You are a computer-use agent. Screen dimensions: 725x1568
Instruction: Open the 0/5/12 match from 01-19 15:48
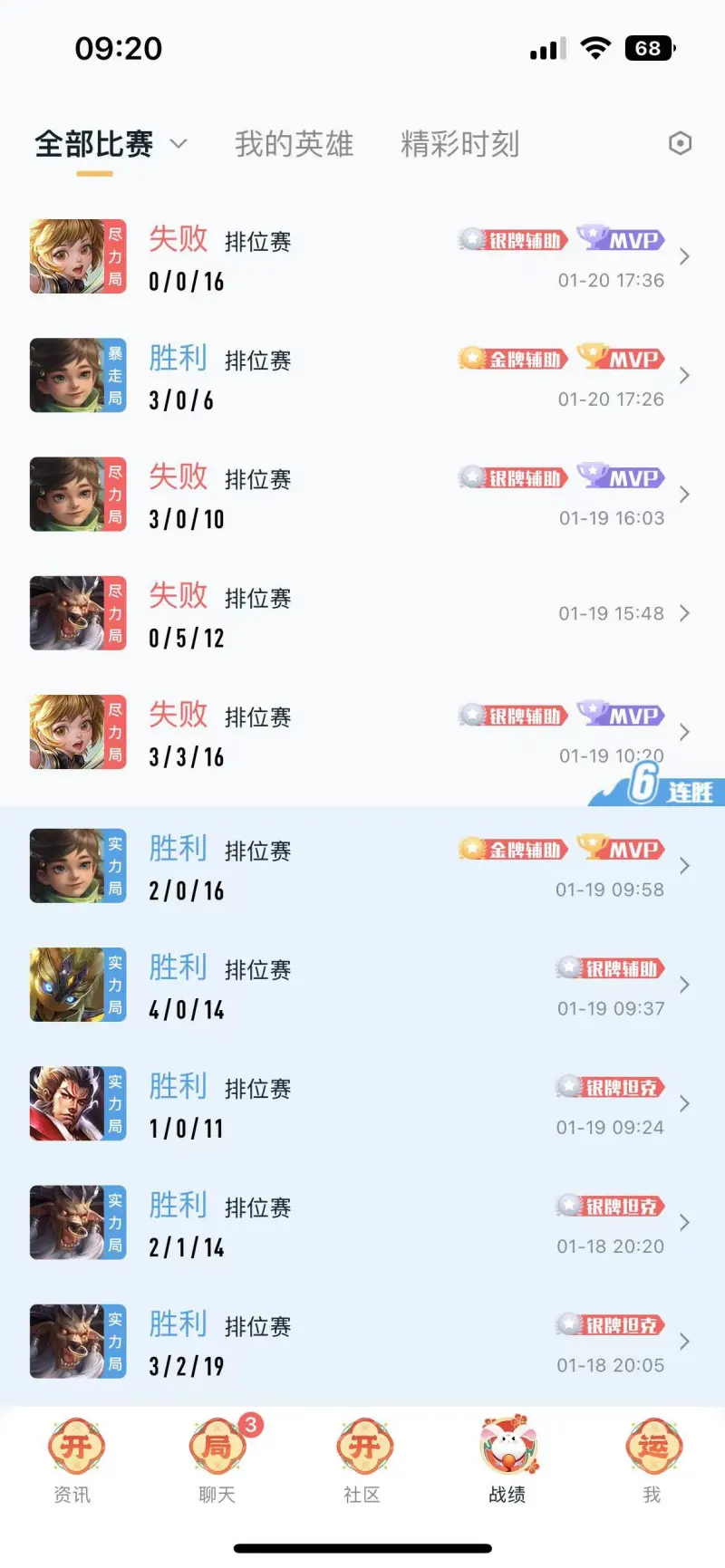(362, 613)
